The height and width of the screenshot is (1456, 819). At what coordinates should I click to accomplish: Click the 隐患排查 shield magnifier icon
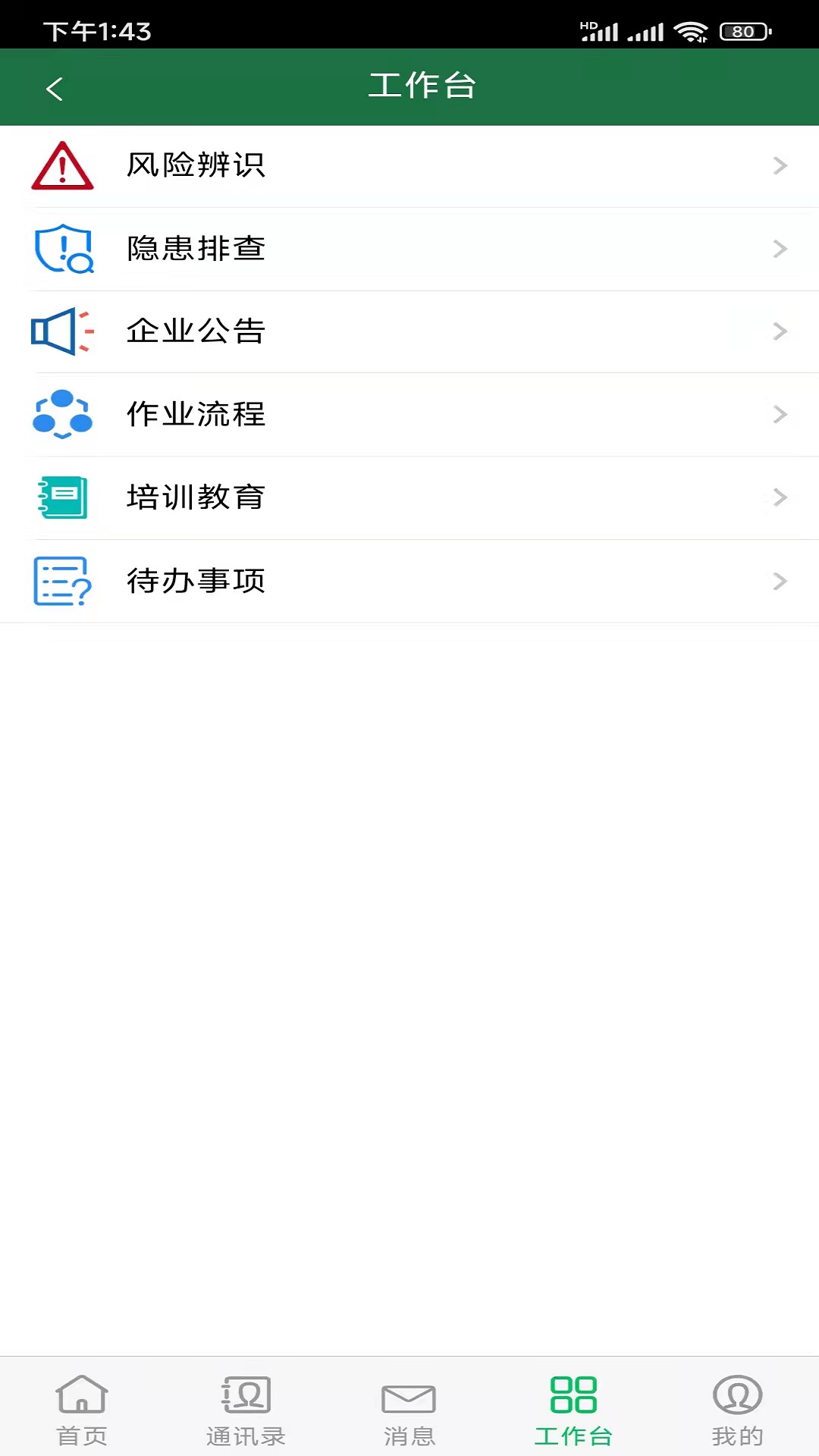(x=61, y=249)
